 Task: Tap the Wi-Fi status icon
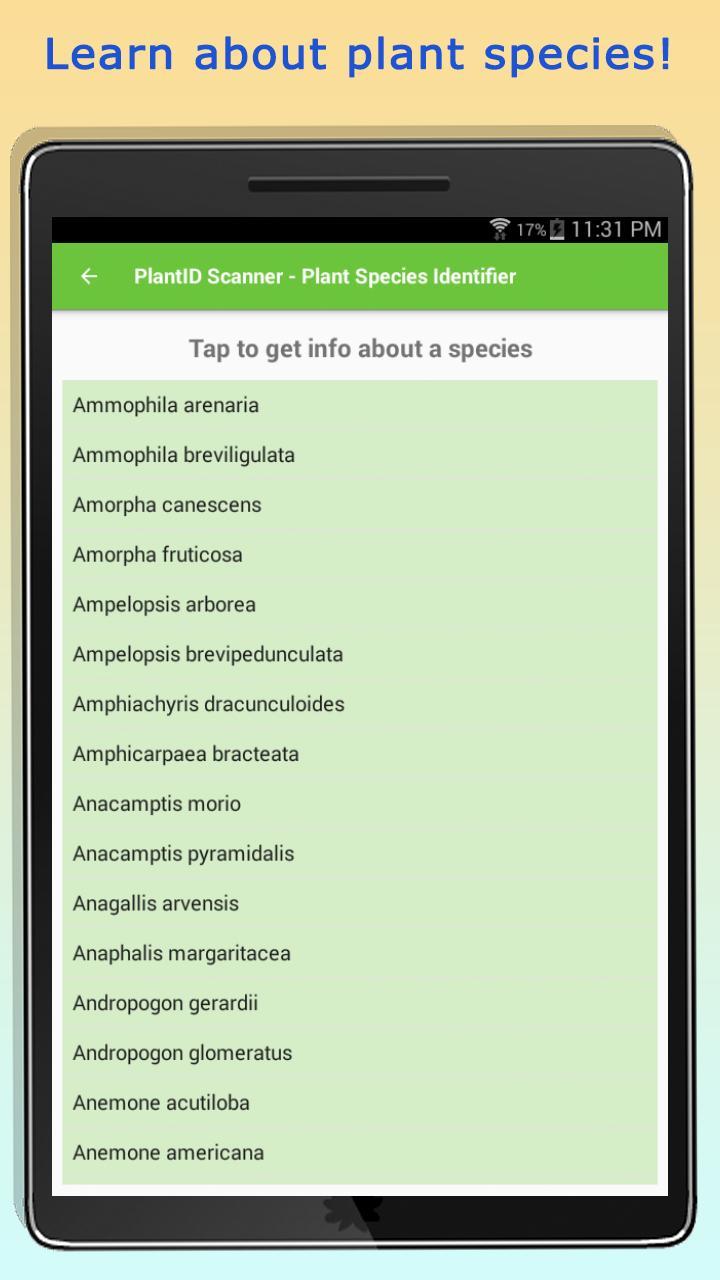[498, 228]
